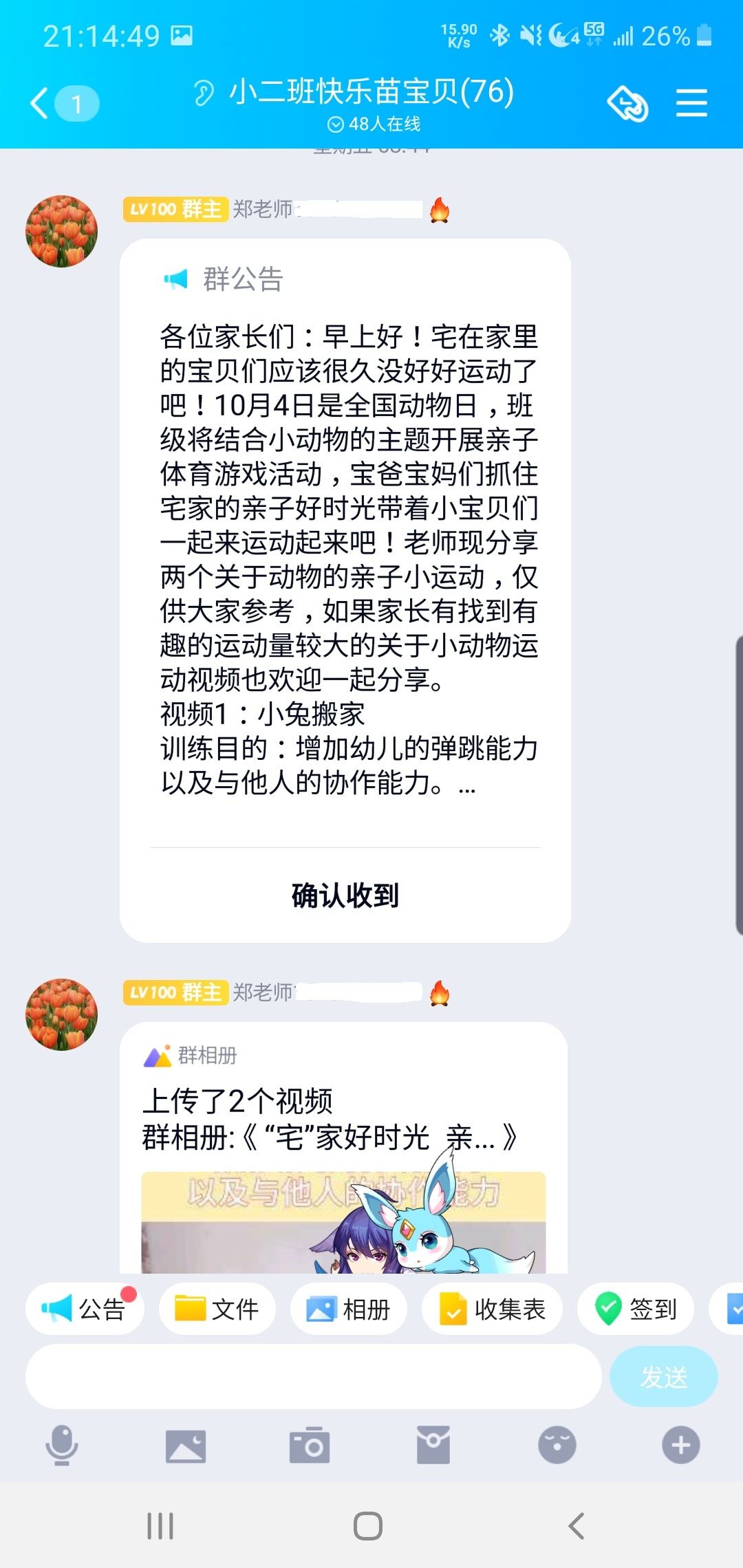Open the camera to take a photo
Screen dimensions: 743x1568
310,1445
